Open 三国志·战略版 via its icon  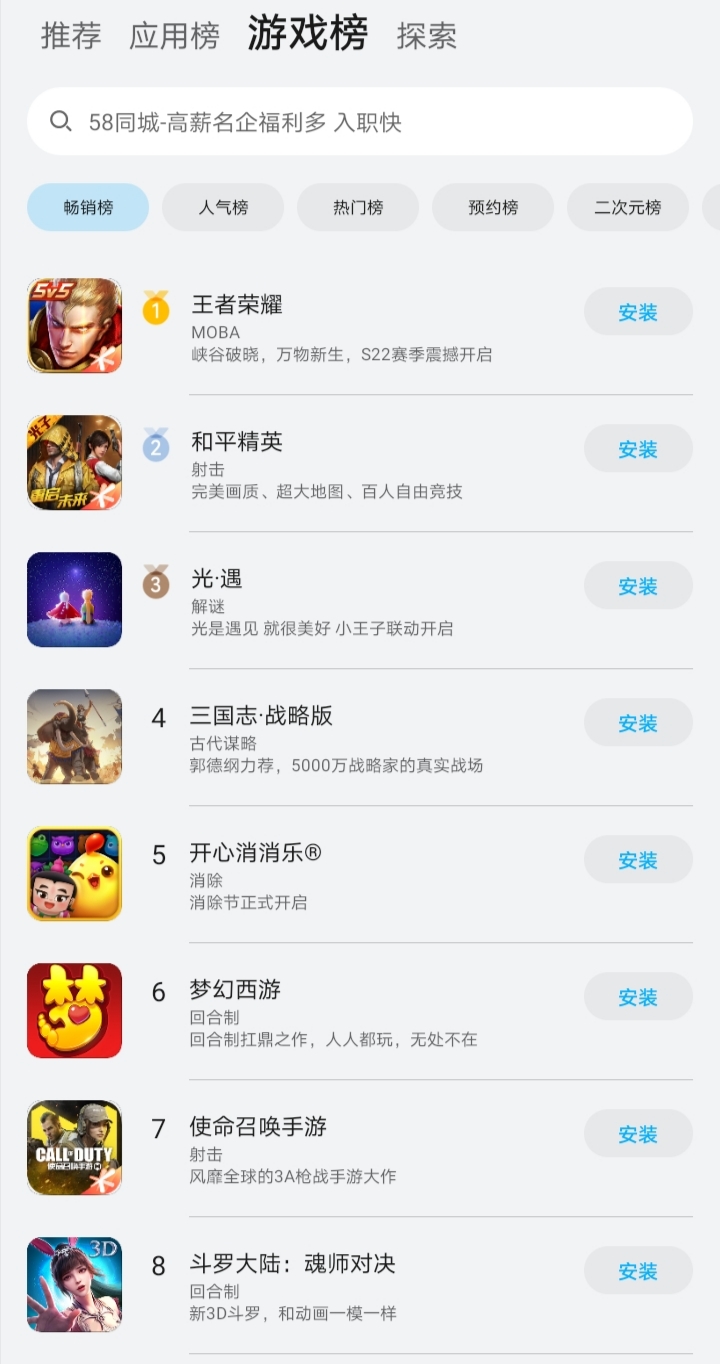tap(74, 736)
